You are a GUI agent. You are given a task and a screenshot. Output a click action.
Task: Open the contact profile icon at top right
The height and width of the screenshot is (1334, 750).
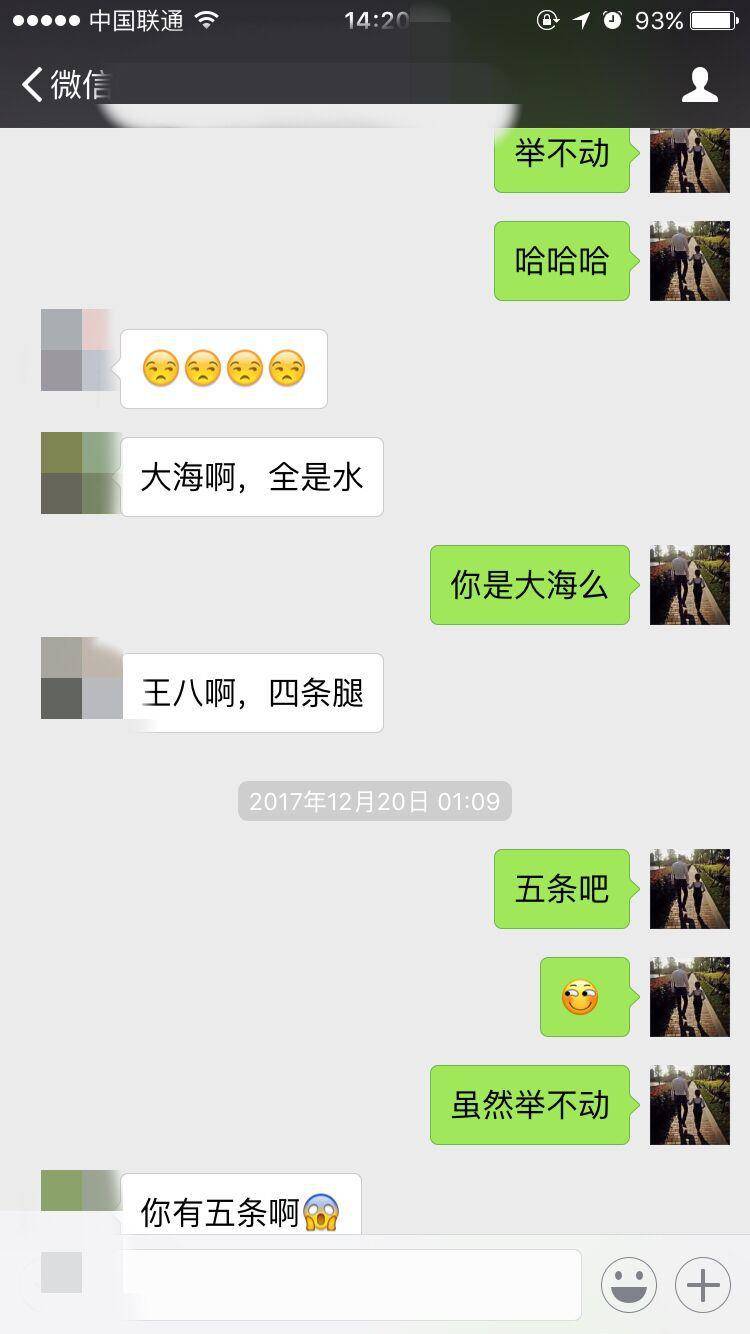coord(701,85)
